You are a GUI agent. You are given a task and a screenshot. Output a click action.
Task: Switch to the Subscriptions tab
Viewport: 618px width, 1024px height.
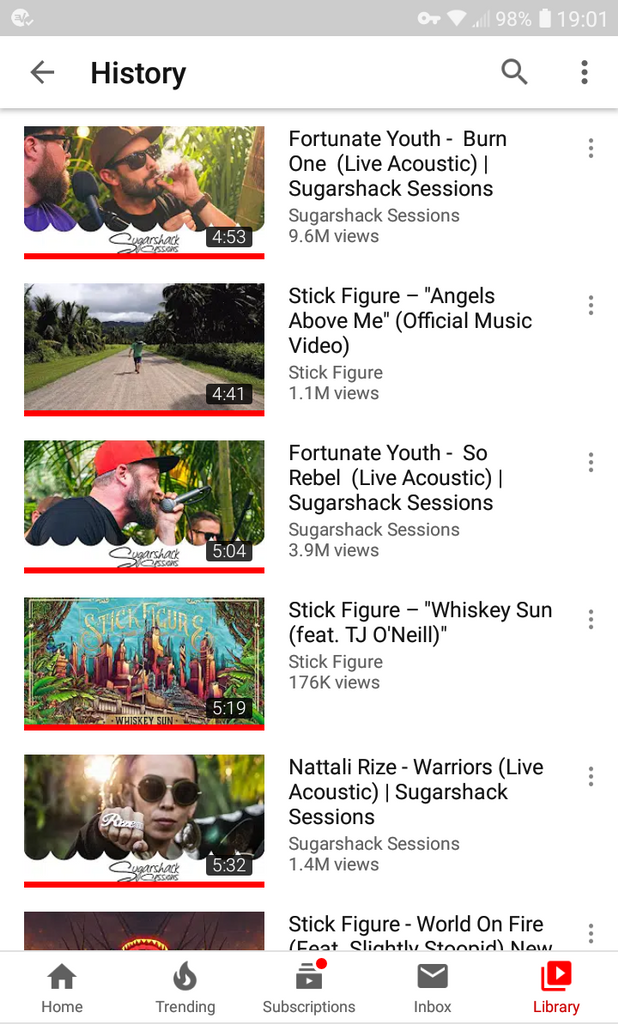point(309,988)
